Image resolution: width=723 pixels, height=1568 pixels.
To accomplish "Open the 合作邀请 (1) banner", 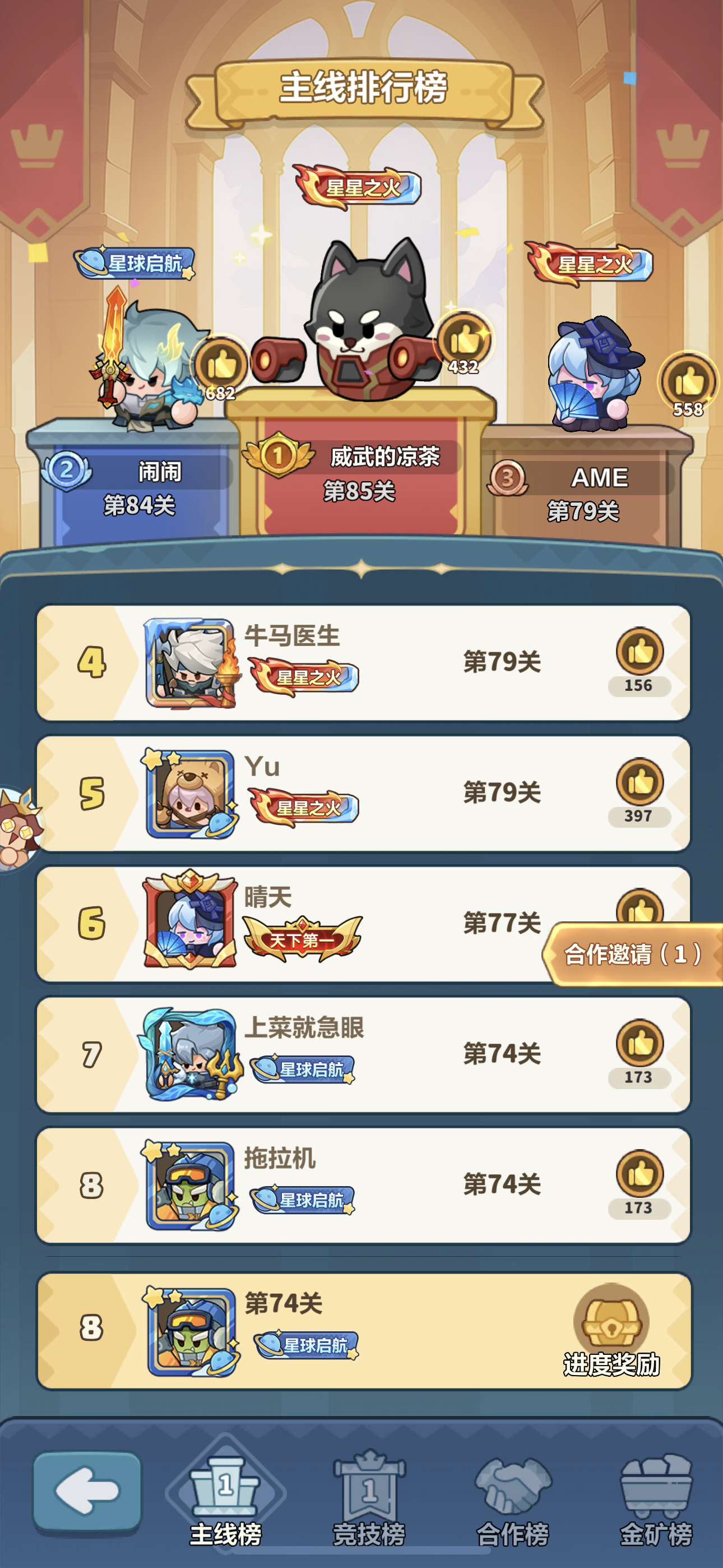I will 633,954.
